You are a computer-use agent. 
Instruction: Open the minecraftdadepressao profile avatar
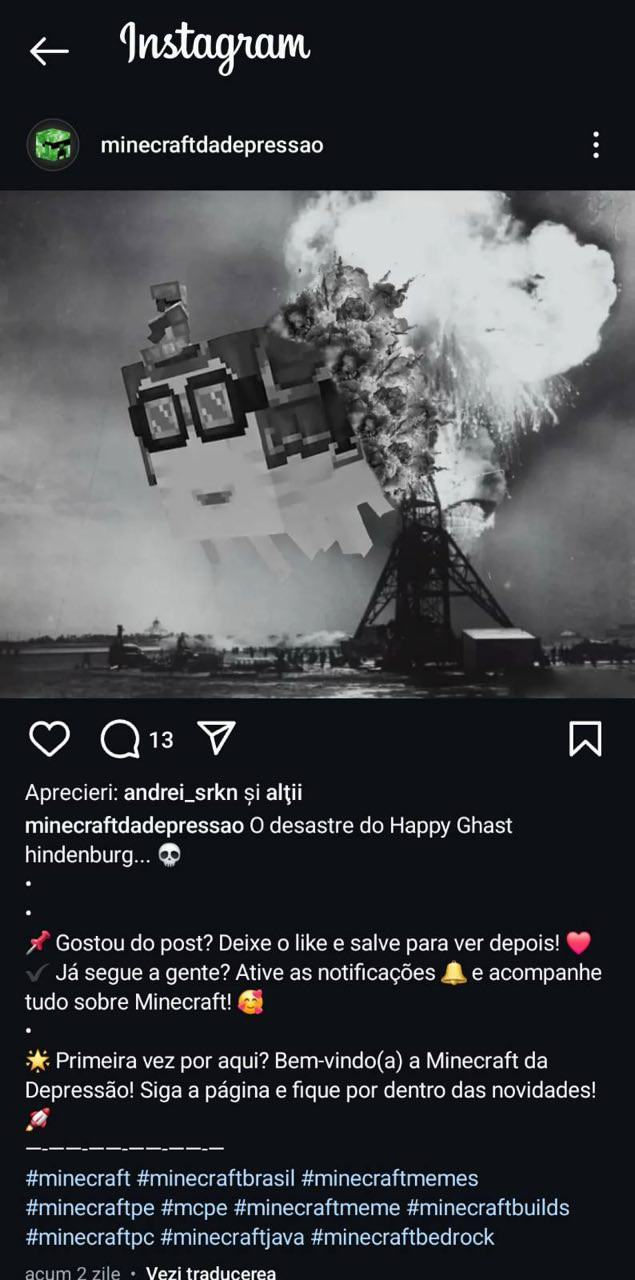[53, 145]
